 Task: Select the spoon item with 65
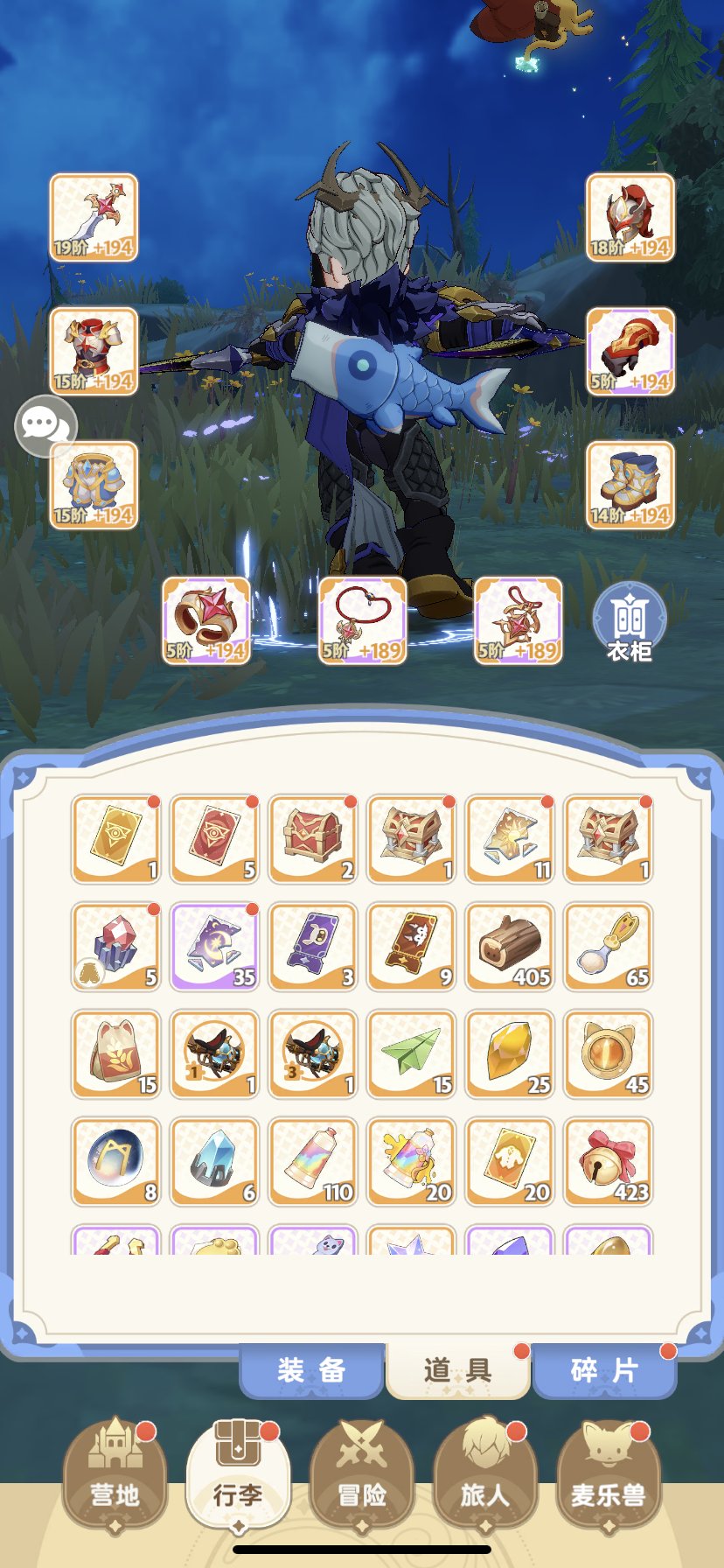pos(609,947)
